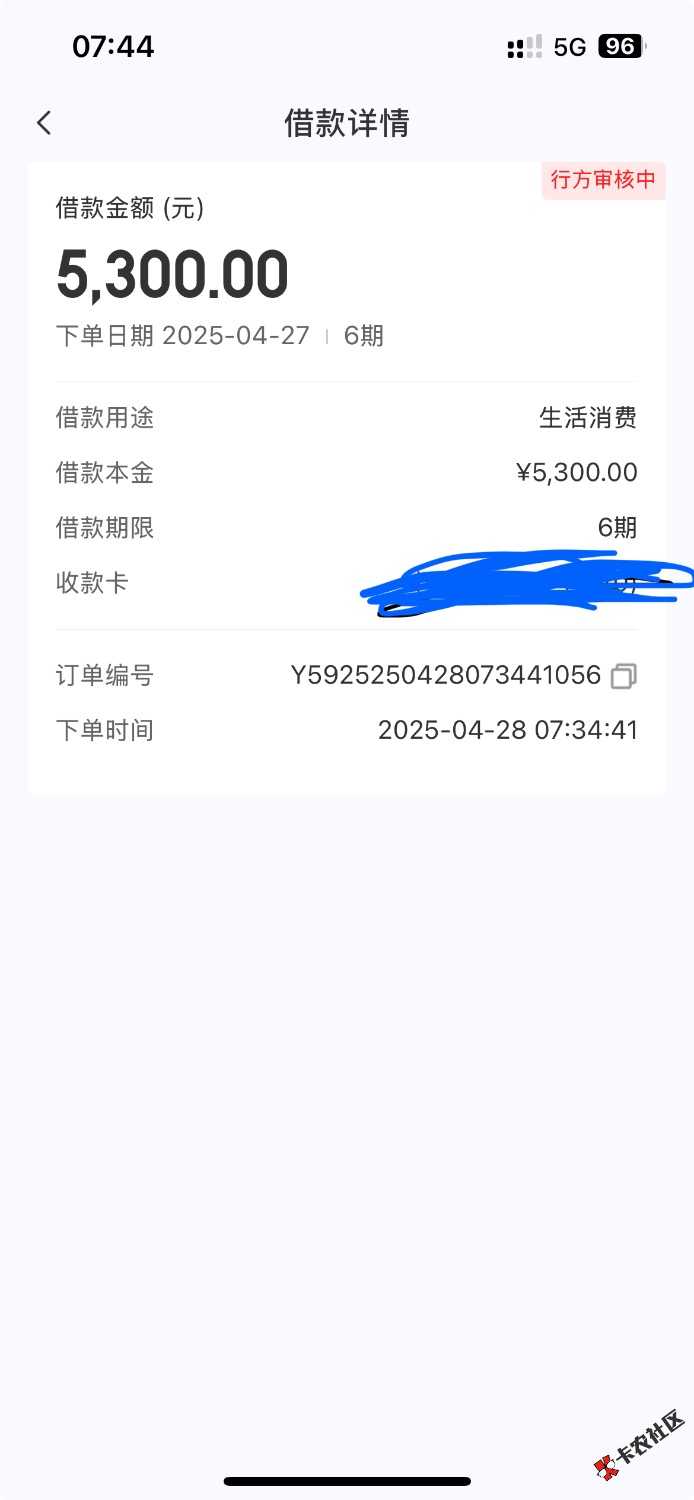This screenshot has width=694, height=1500.
Task: Copy the order number Y5925250428073441056
Action: click(623, 677)
